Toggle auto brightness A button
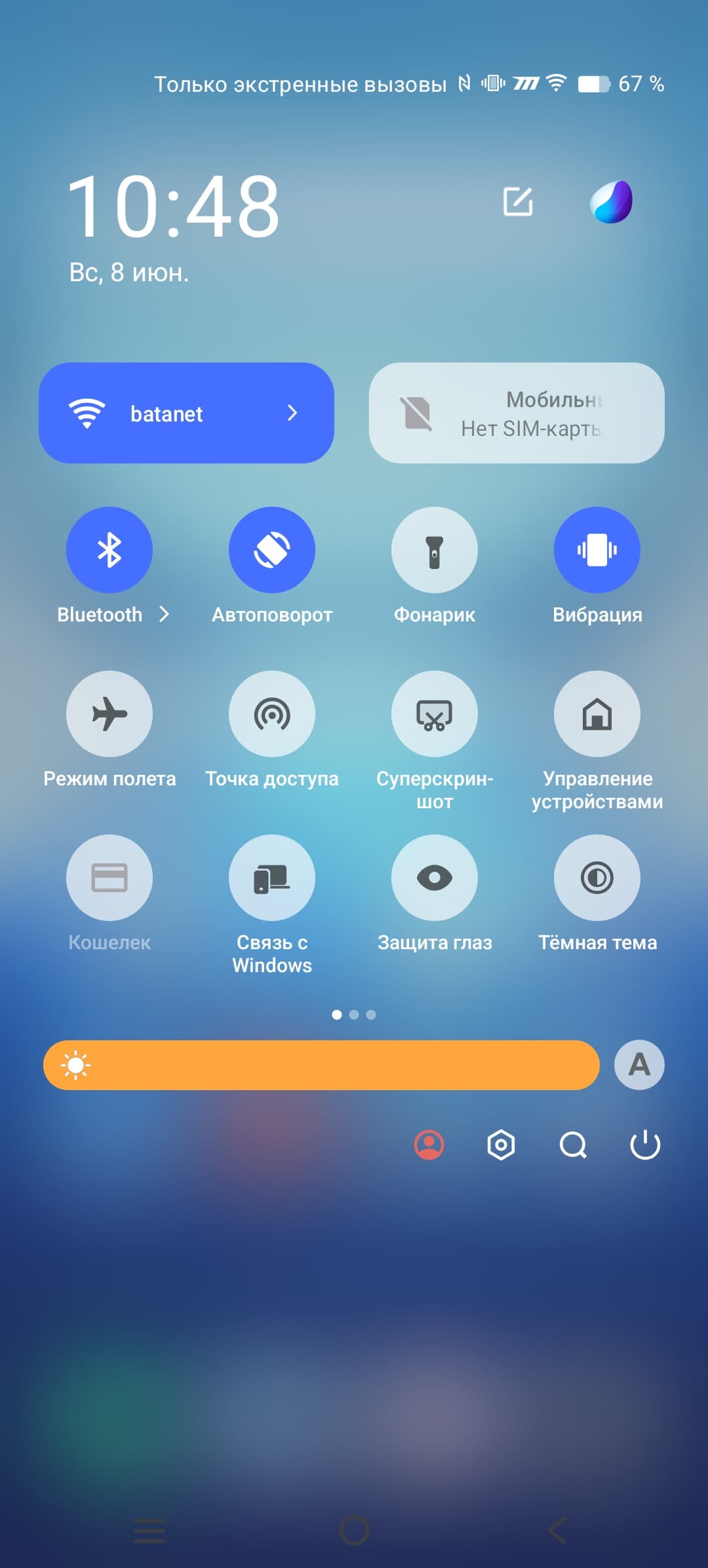This screenshot has width=708, height=1568. tap(639, 1065)
